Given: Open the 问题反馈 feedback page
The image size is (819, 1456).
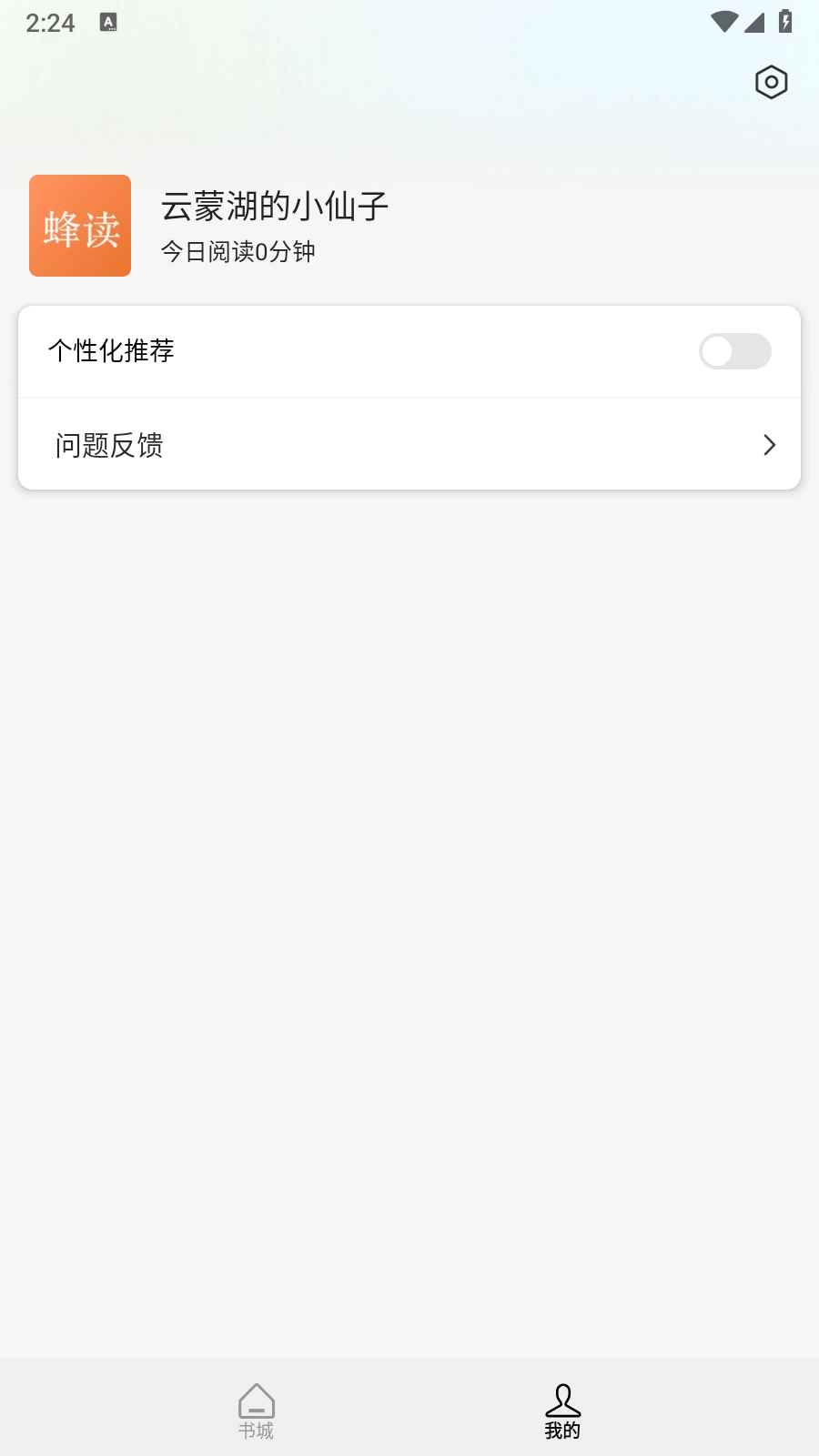Looking at the screenshot, I should [108, 445].
